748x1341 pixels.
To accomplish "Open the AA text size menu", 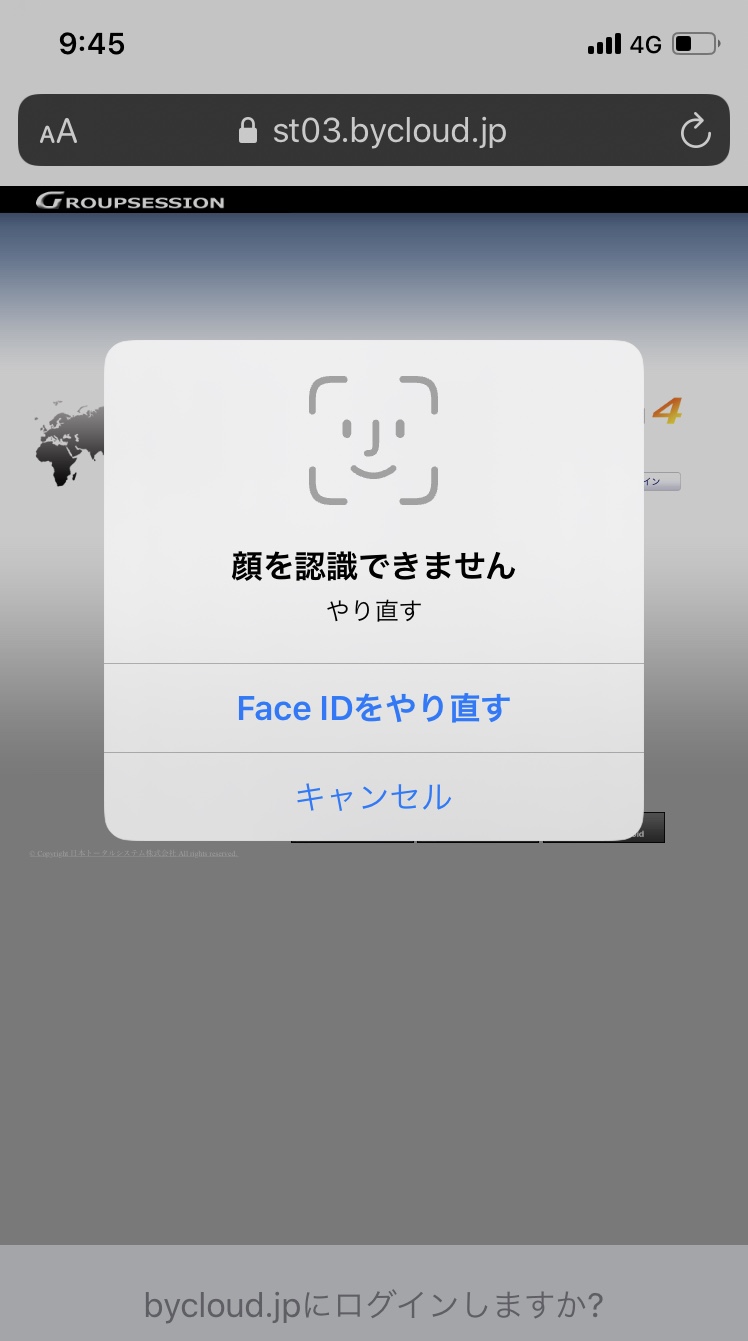I will click(x=58, y=132).
